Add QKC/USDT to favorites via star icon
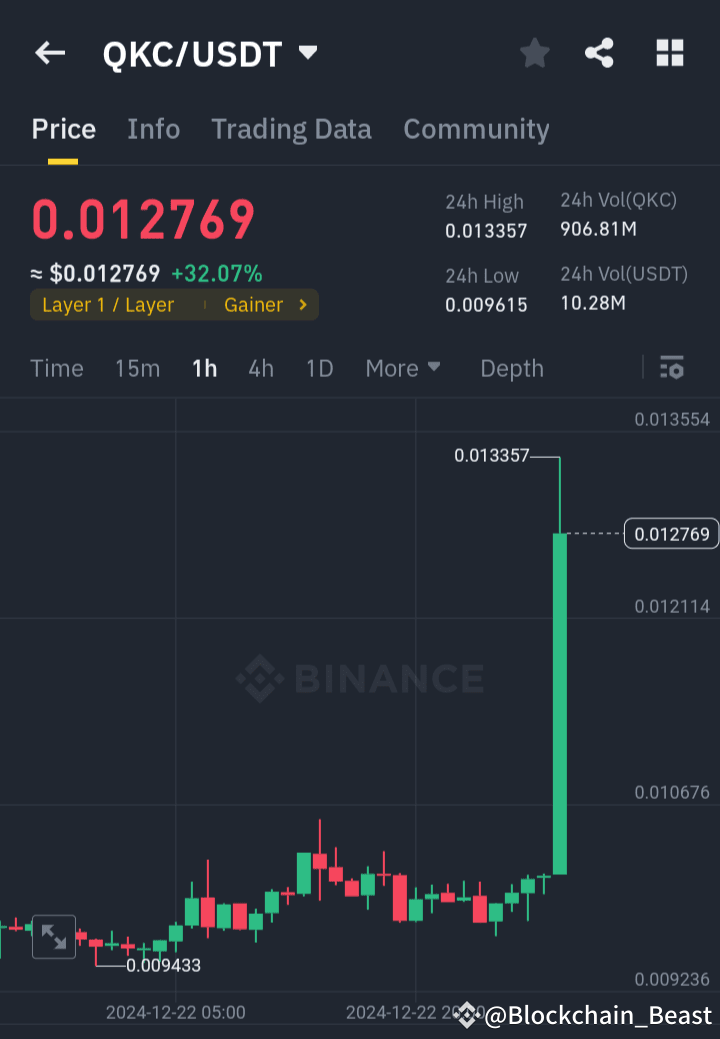This screenshot has height=1039, width=720. (534, 53)
